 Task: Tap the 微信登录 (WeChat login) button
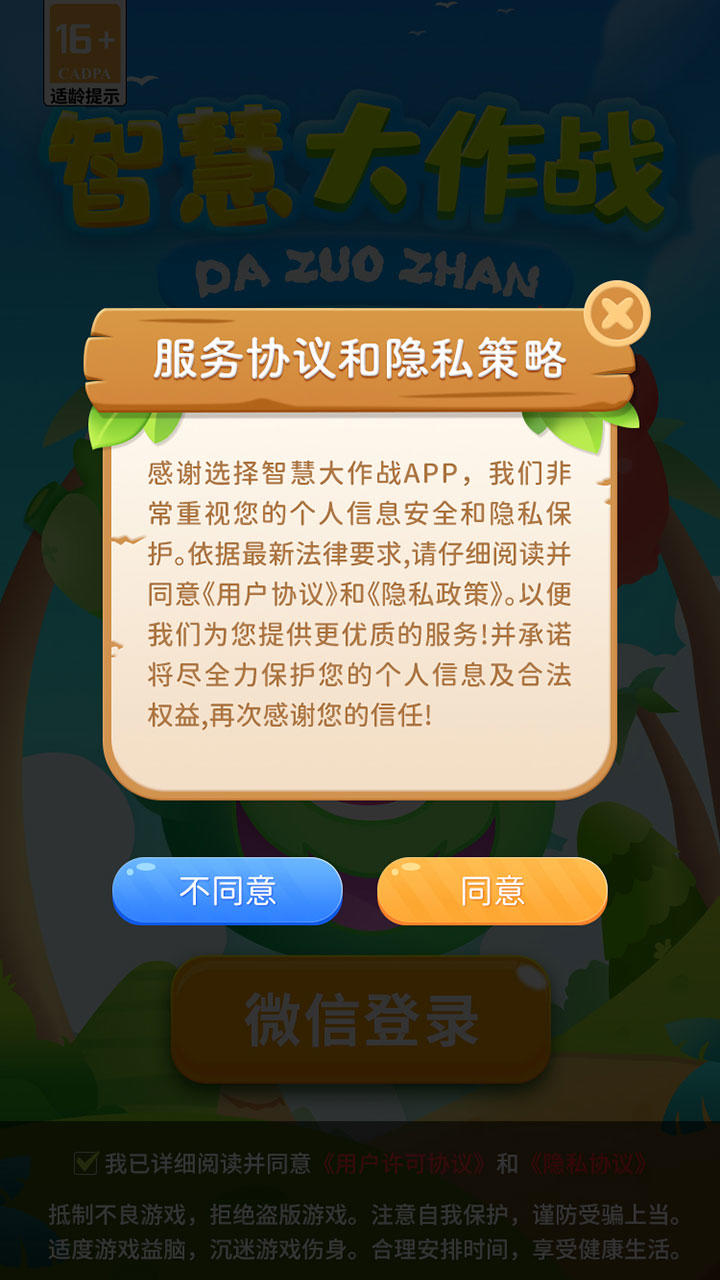click(361, 1019)
